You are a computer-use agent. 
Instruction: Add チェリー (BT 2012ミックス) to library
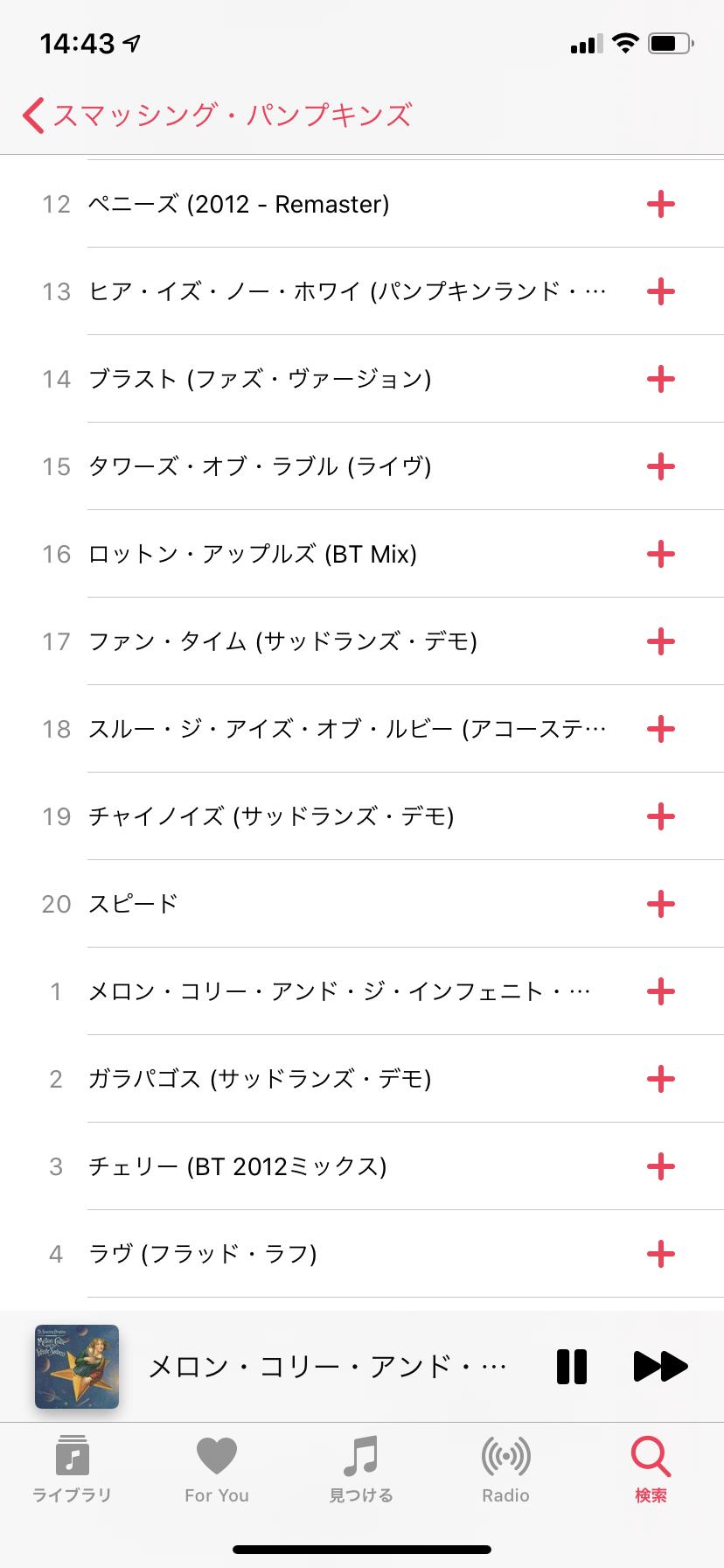(x=662, y=1166)
